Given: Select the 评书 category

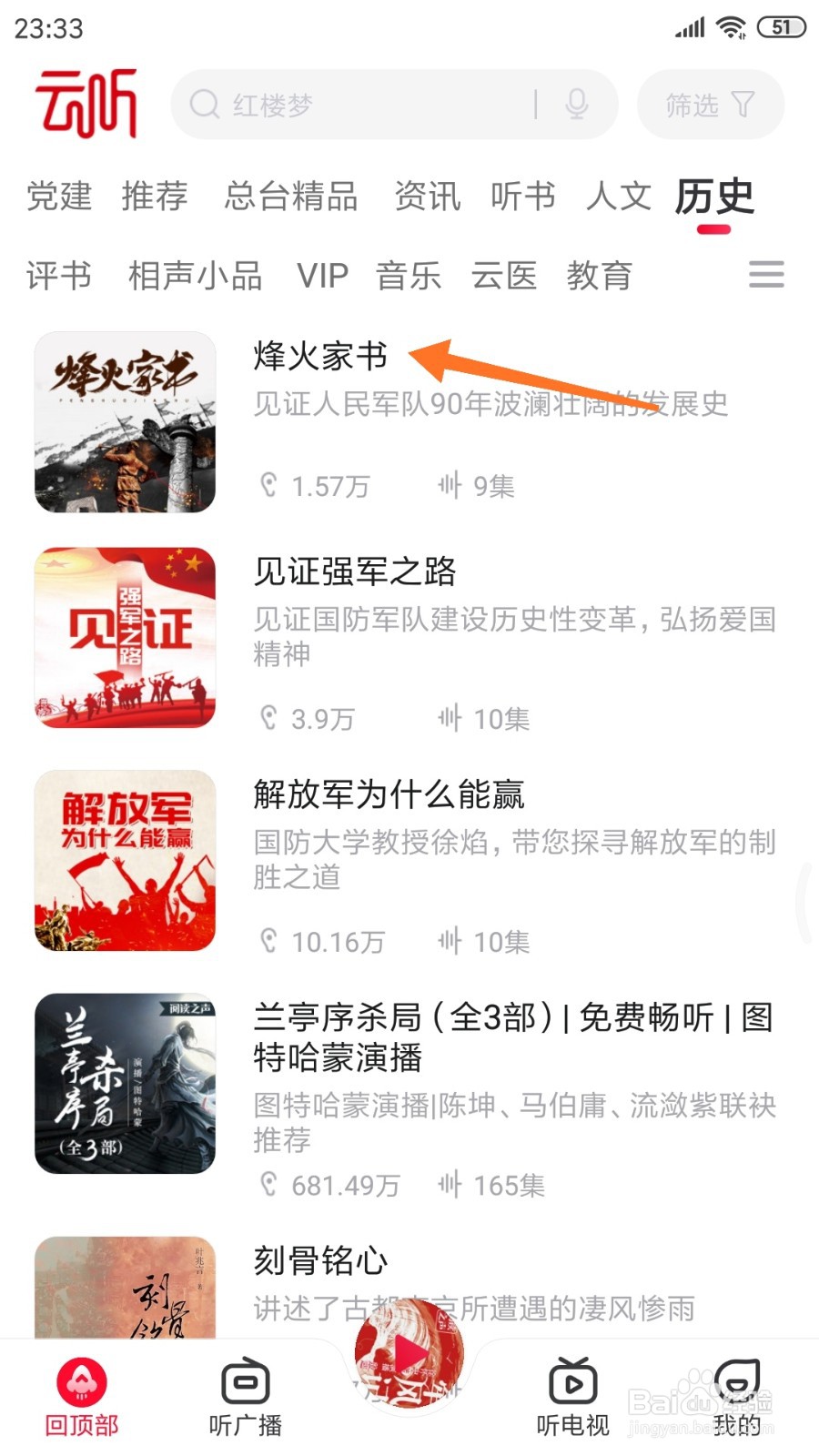Looking at the screenshot, I should coord(57,276).
